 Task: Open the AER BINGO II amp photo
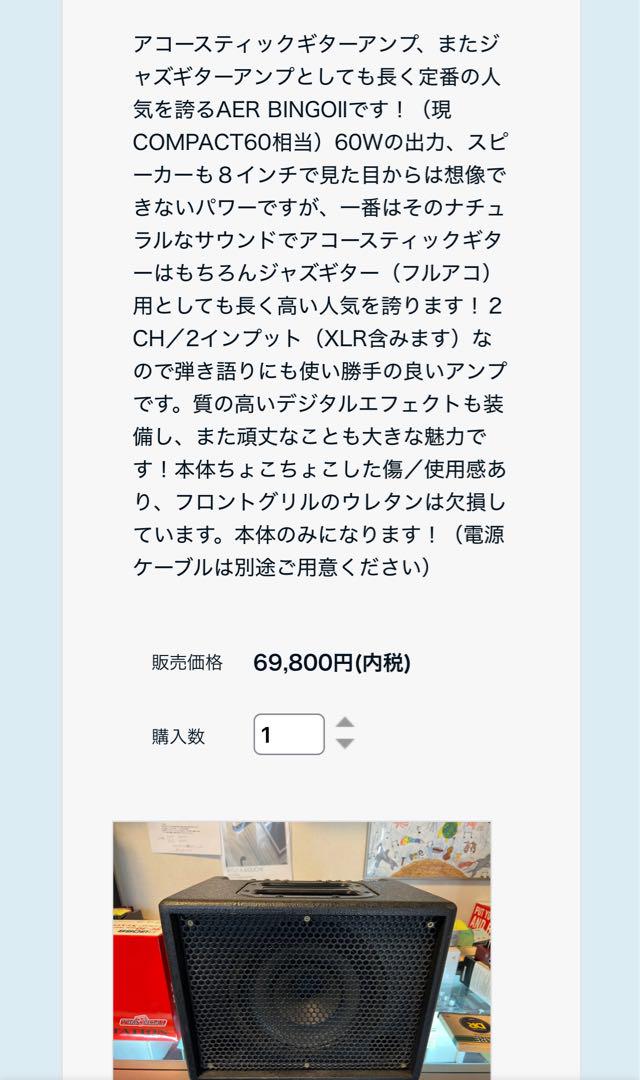[x=302, y=951]
